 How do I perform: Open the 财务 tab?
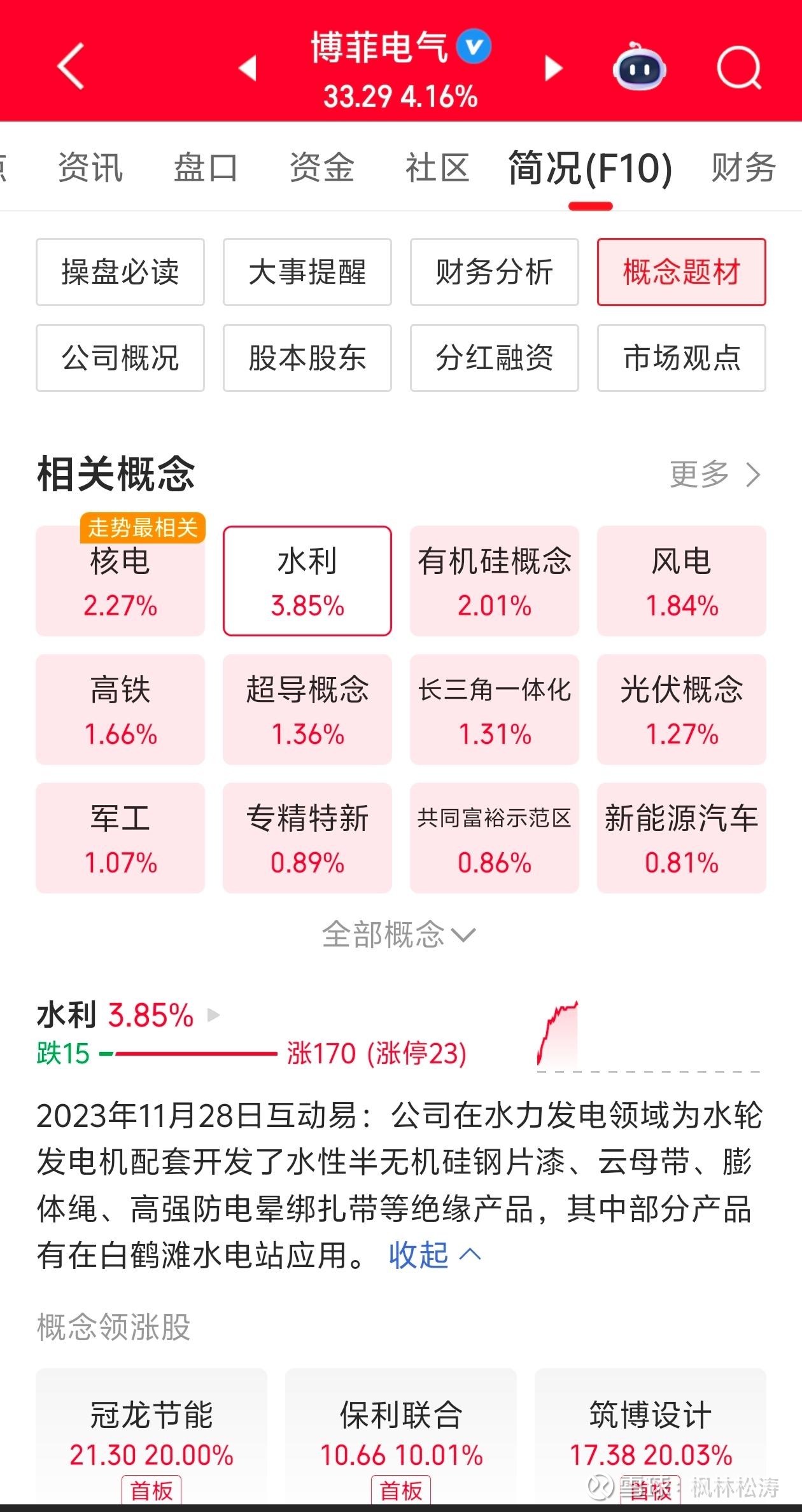coord(743,168)
